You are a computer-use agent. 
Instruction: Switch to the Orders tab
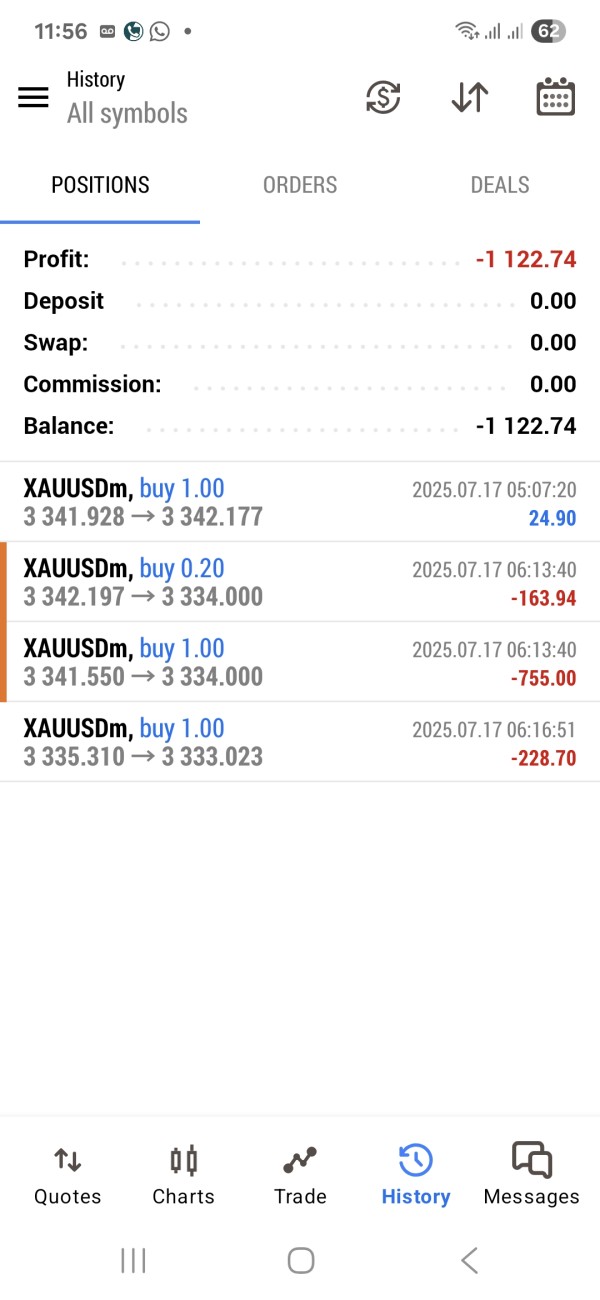click(x=300, y=185)
